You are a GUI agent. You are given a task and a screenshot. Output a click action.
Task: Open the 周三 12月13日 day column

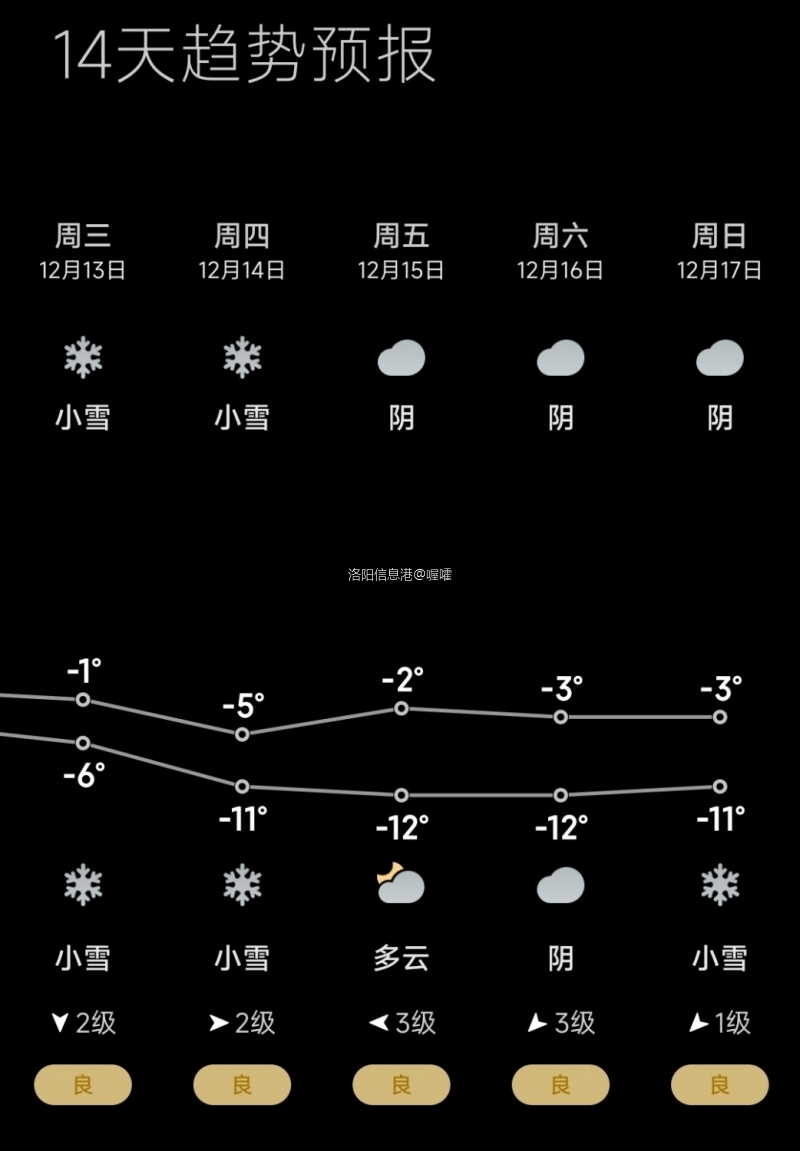coord(83,252)
